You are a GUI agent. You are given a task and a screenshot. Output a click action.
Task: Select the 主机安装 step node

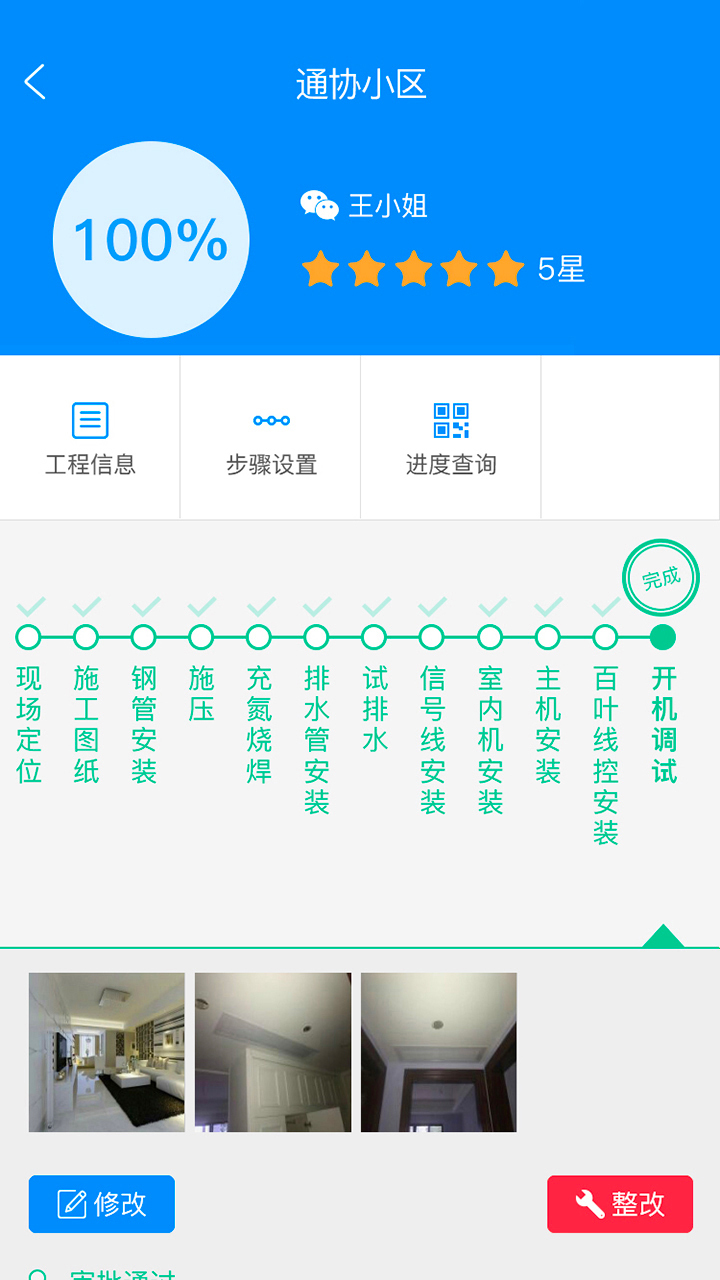(x=548, y=637)
